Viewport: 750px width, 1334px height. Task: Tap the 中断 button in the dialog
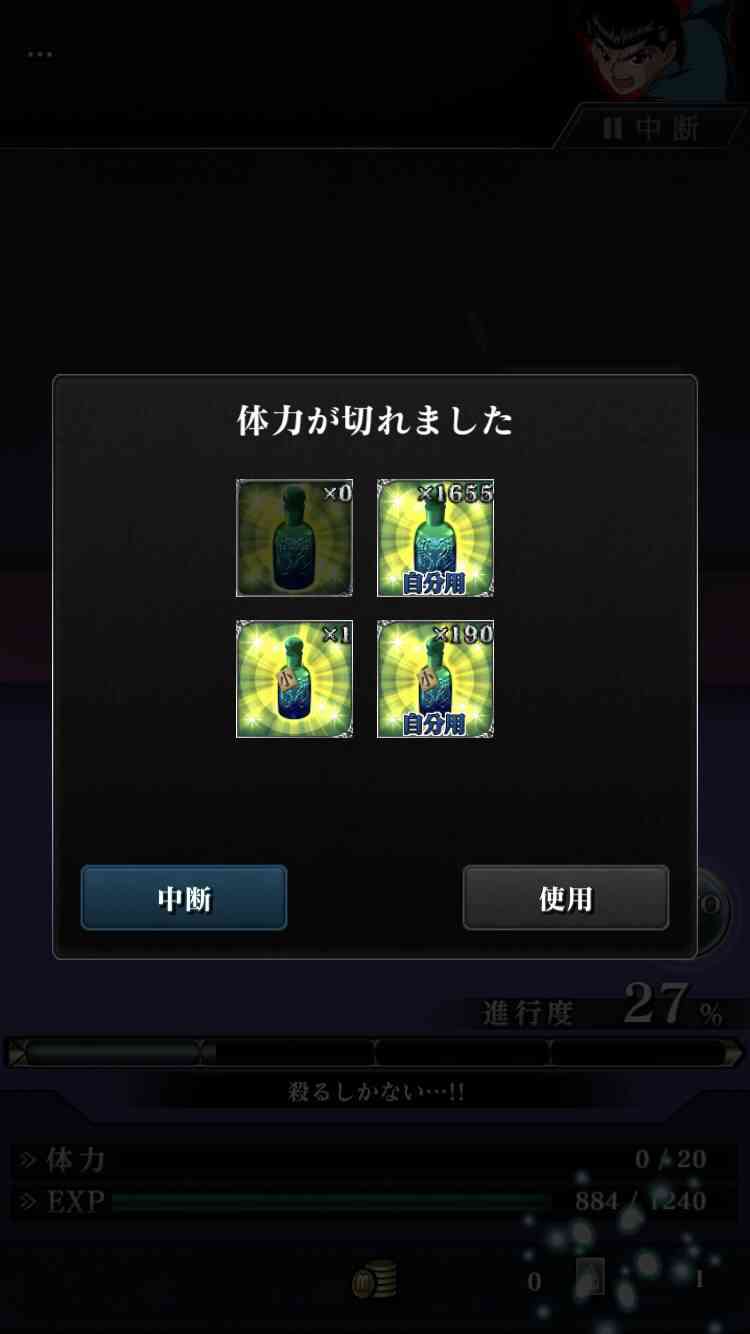184,898
